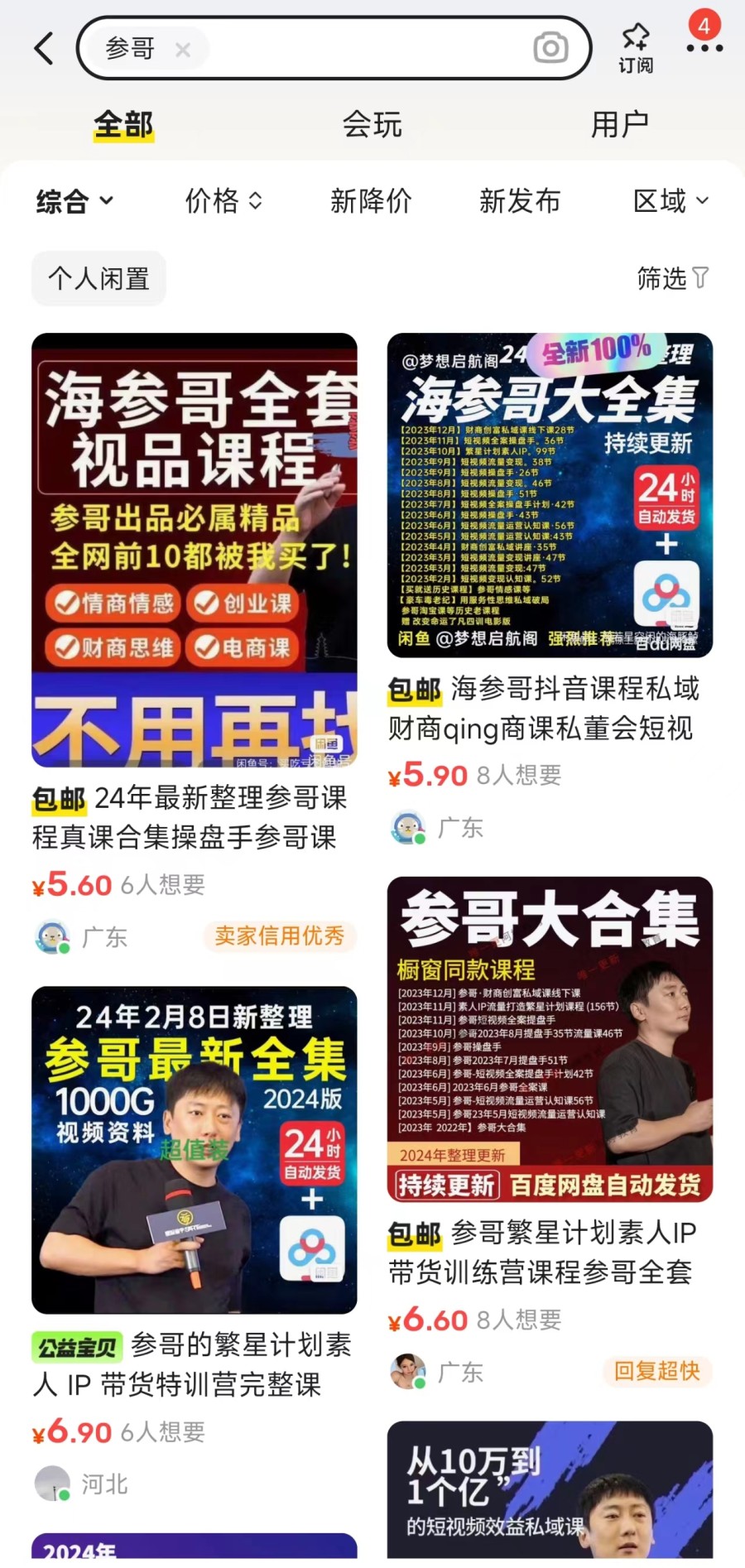Open the three-dot overflow menu
Image resolution: width=745 pixels, height=1568 pixels.
coord(704,48)
